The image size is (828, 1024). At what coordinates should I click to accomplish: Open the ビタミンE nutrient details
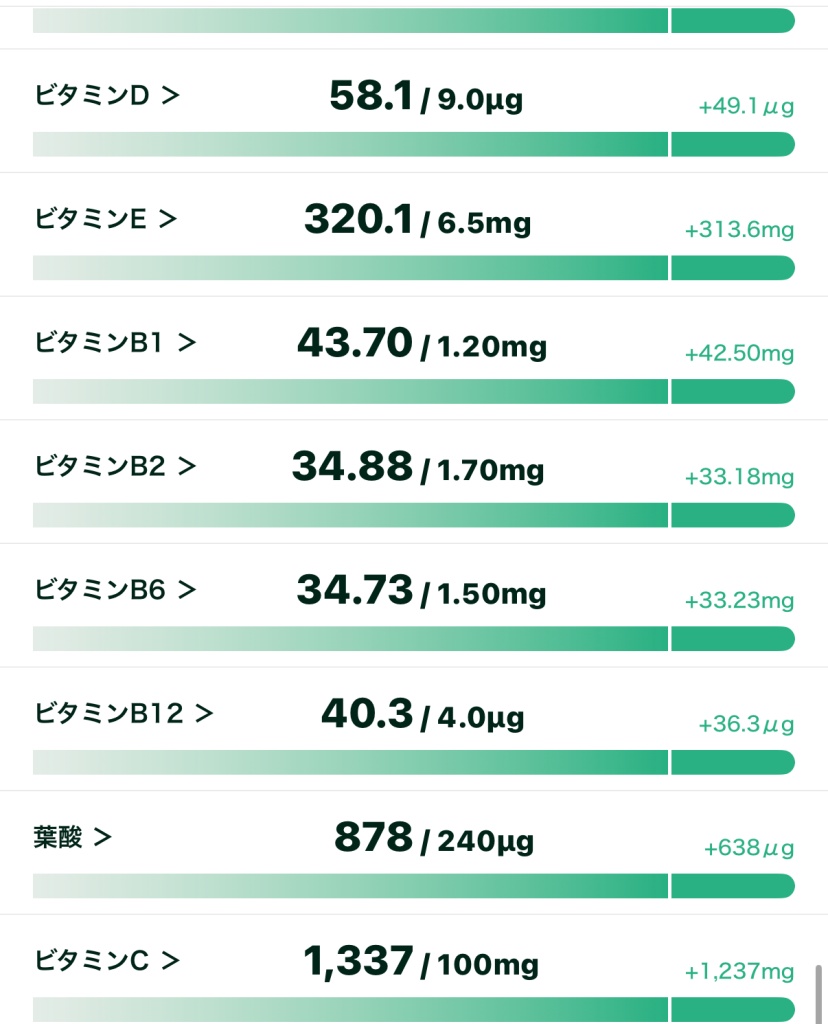[106, 220]
